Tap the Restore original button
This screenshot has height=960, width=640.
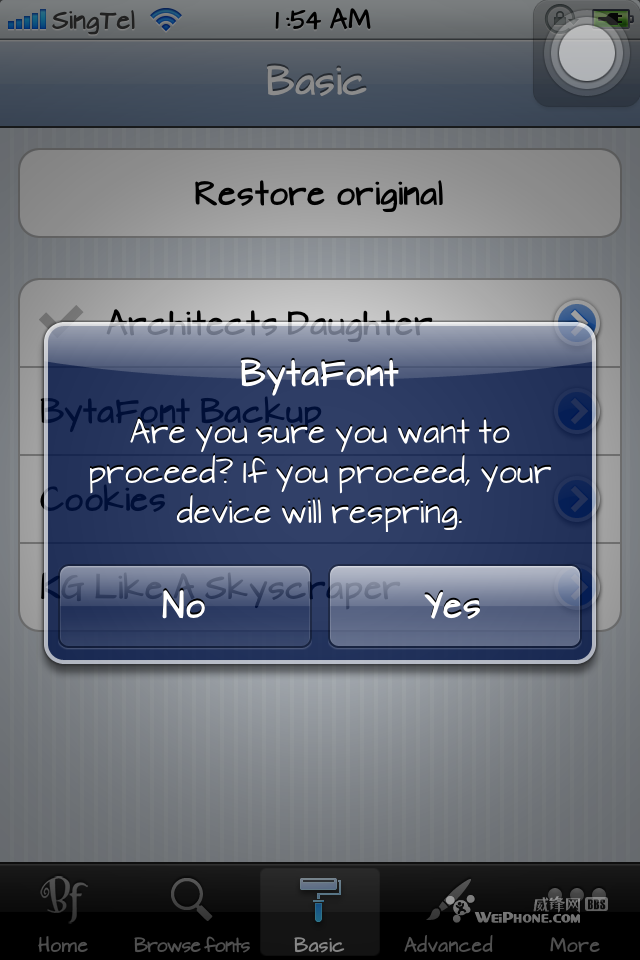click(x=320, y=193)
